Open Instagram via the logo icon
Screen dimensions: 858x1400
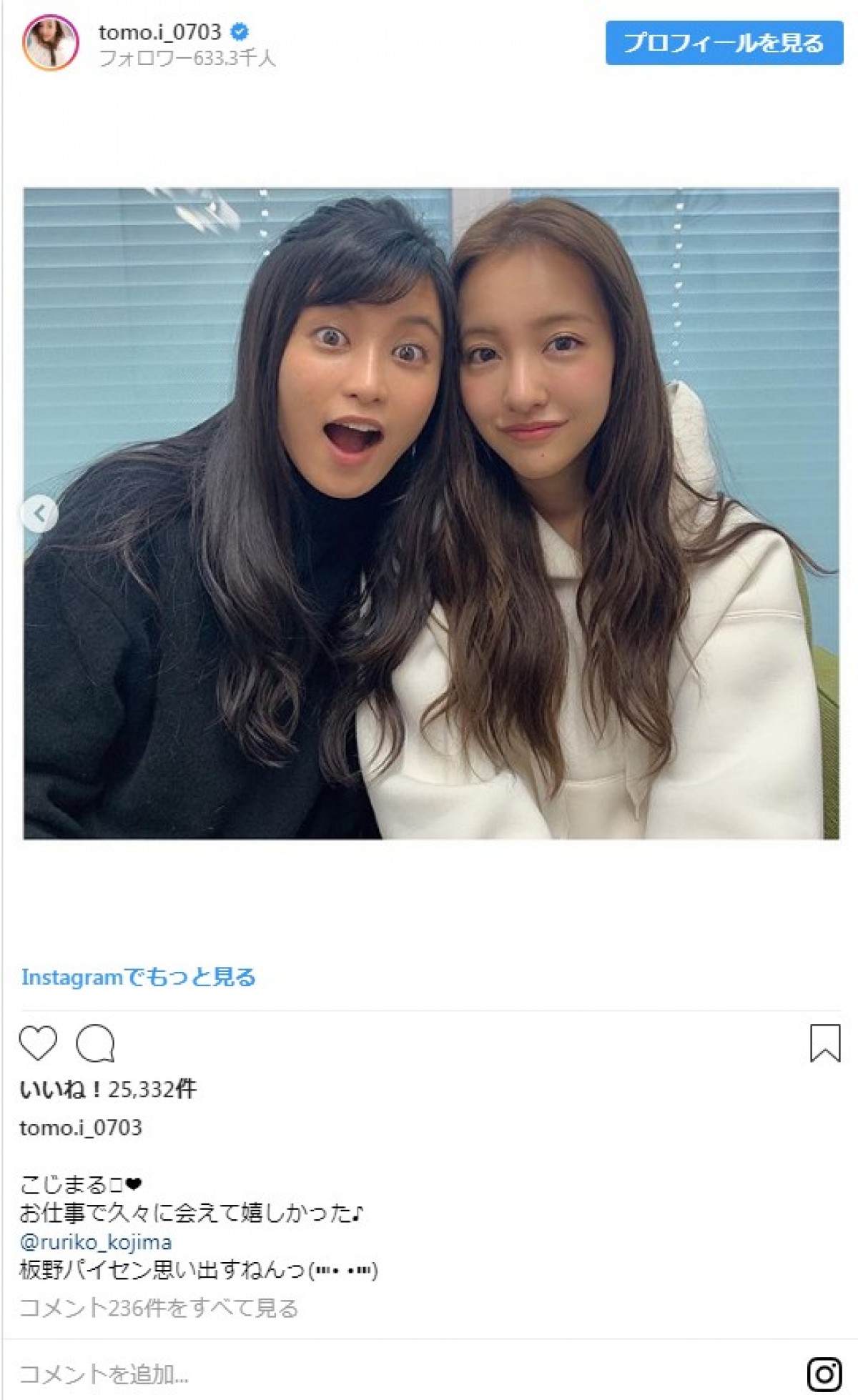pyautogui.click(x=824, y=1374)
